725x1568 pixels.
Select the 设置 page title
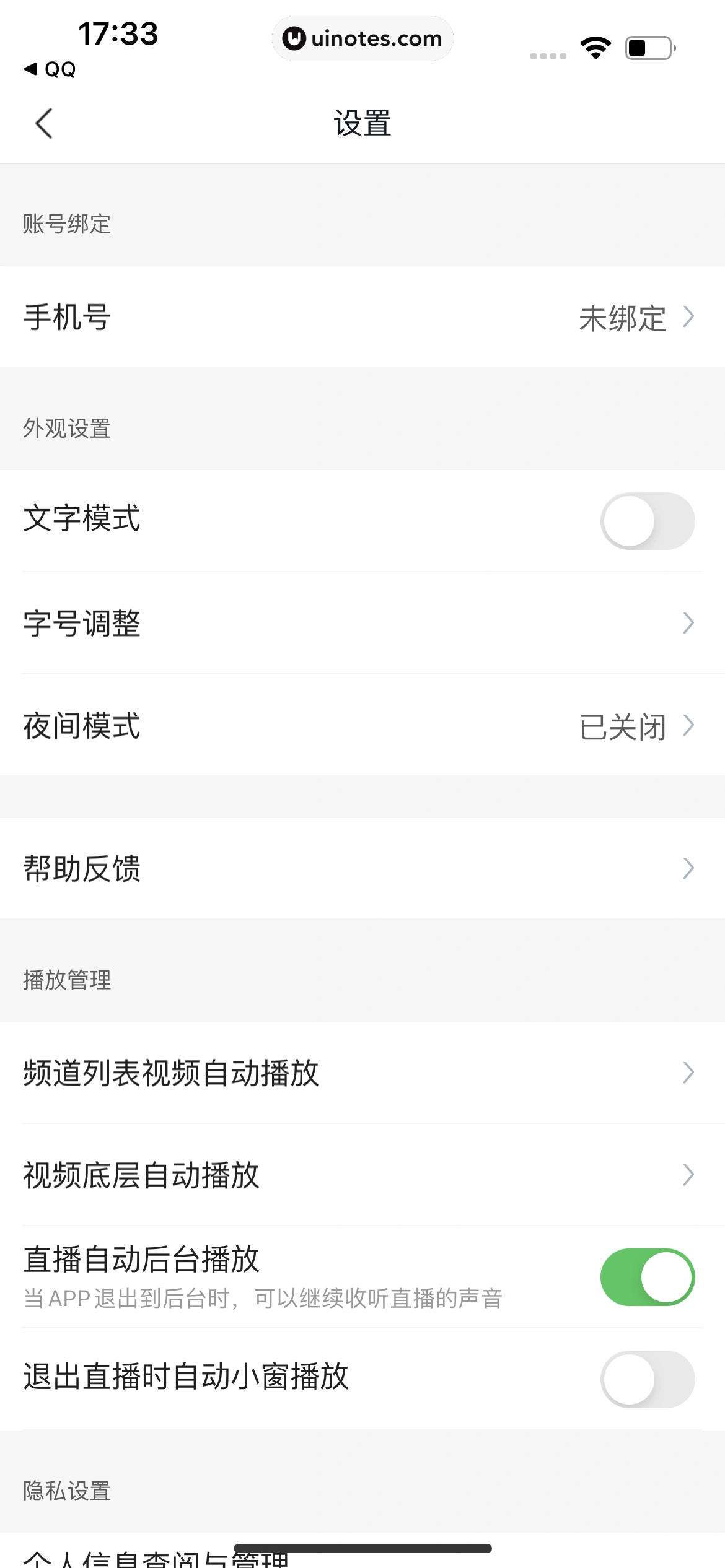(362, 121)
